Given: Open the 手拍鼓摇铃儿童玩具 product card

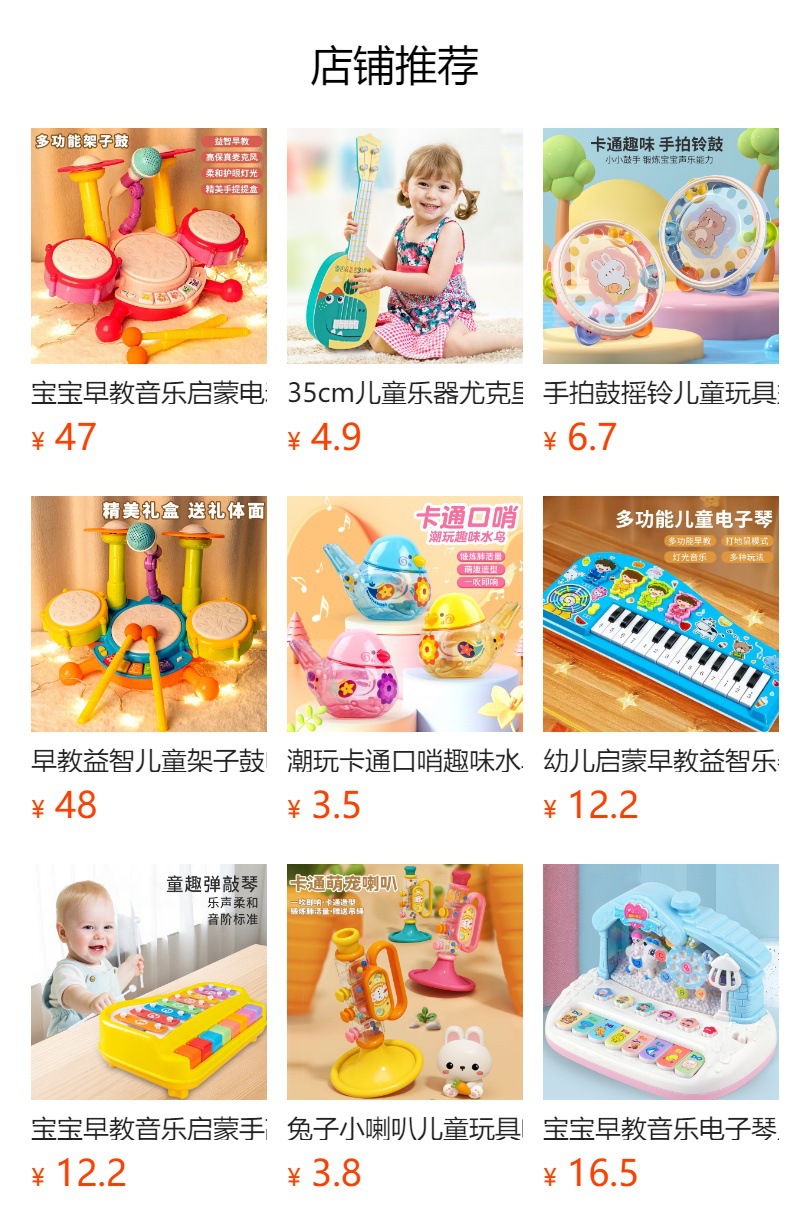Looking at the screenshot, I should [x=661, y=246].
